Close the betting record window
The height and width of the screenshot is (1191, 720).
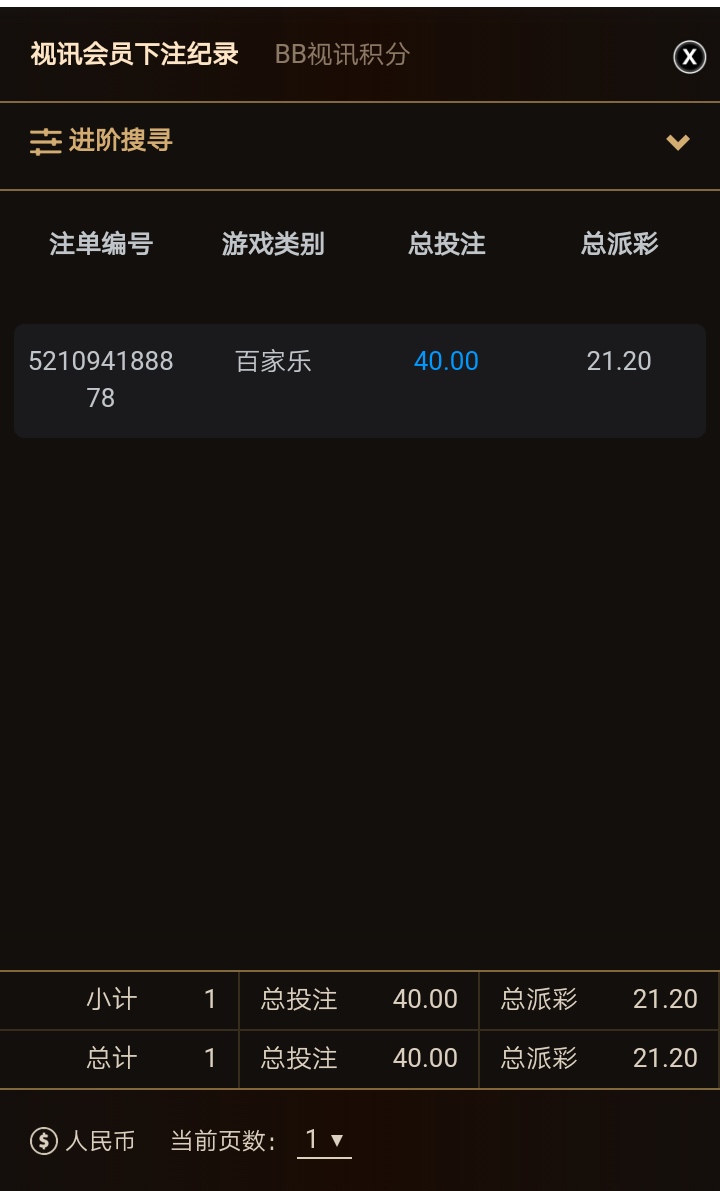[x=689, y=58]
